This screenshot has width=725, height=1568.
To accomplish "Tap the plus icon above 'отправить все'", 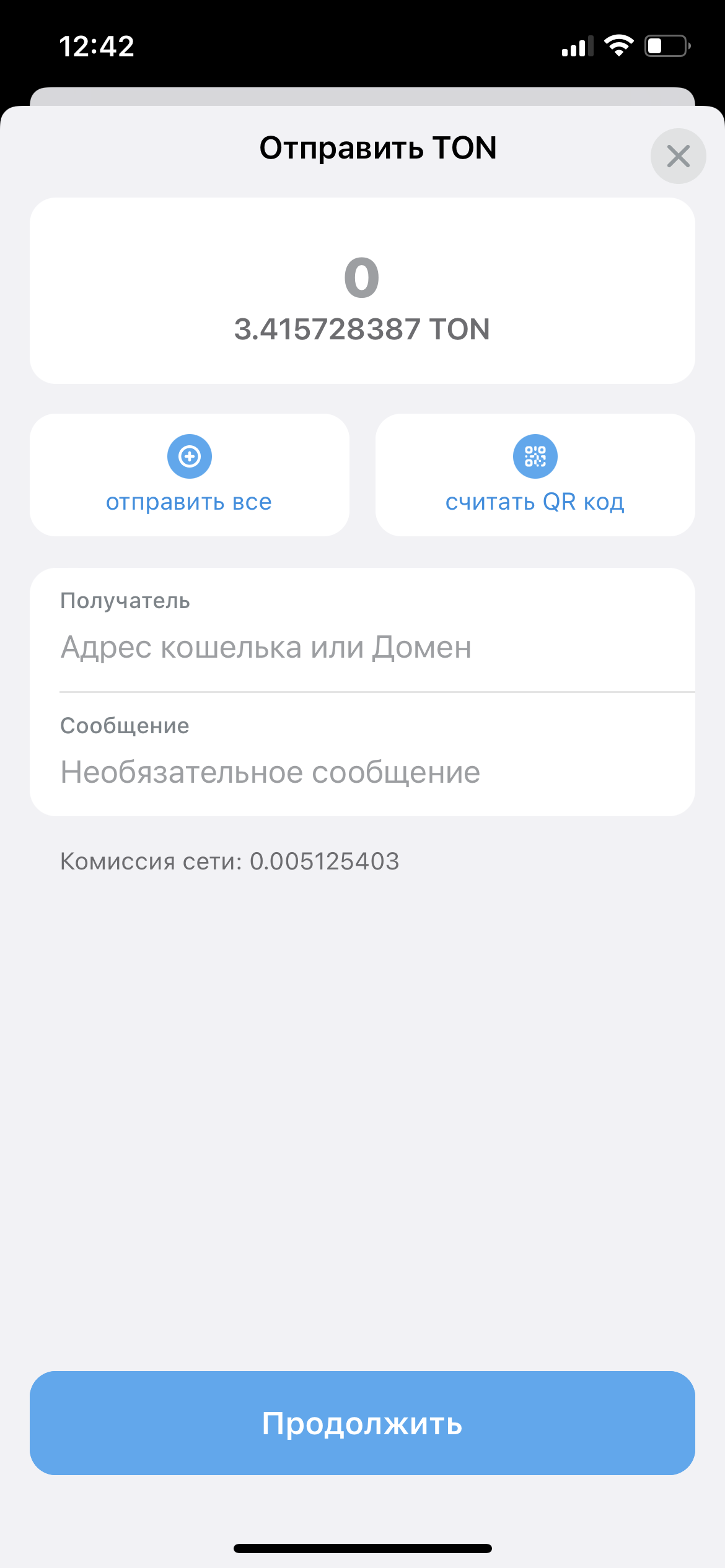I will [x=190, y=456].
